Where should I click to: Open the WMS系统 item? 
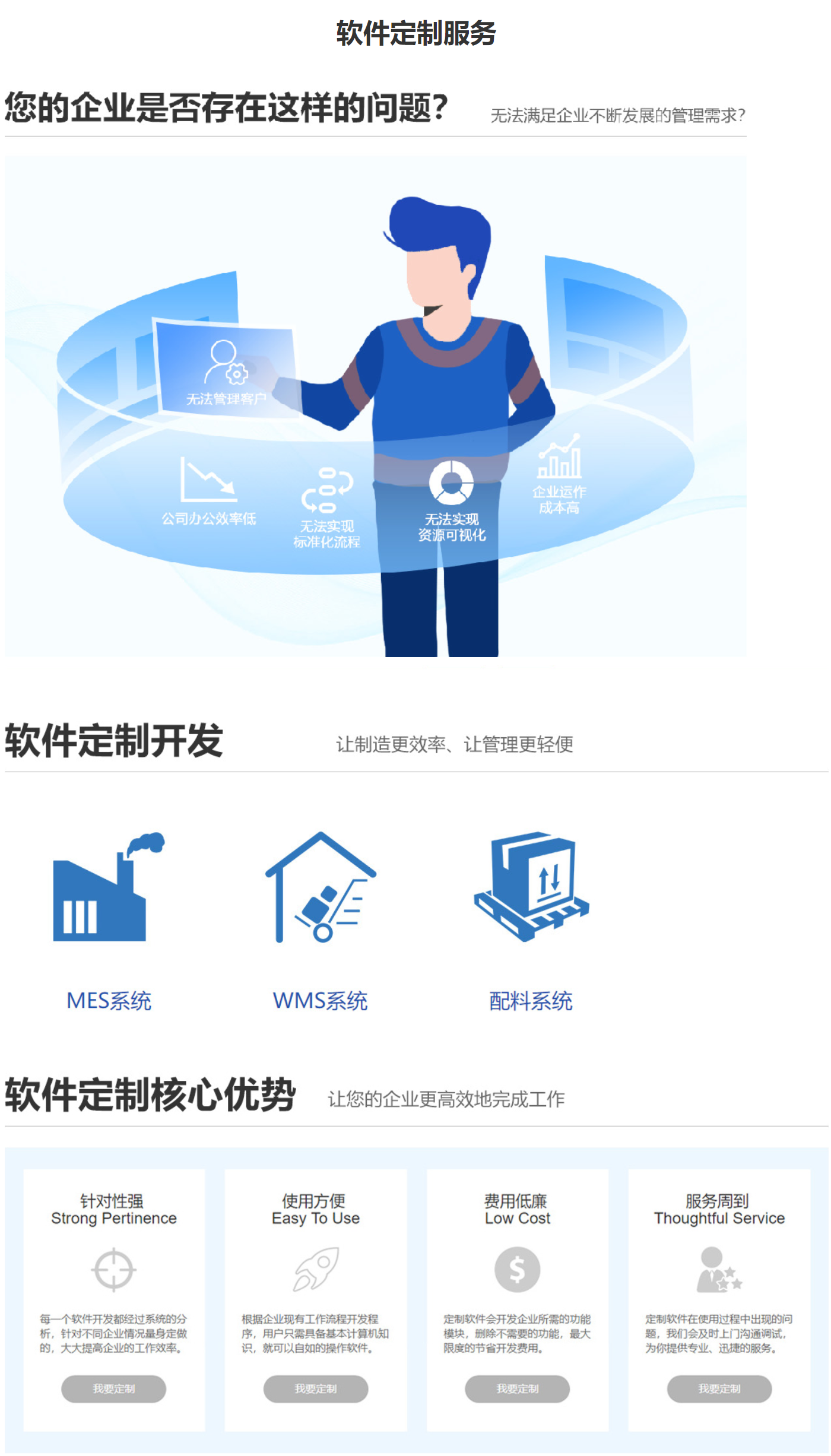click(x=320, y=1000)
